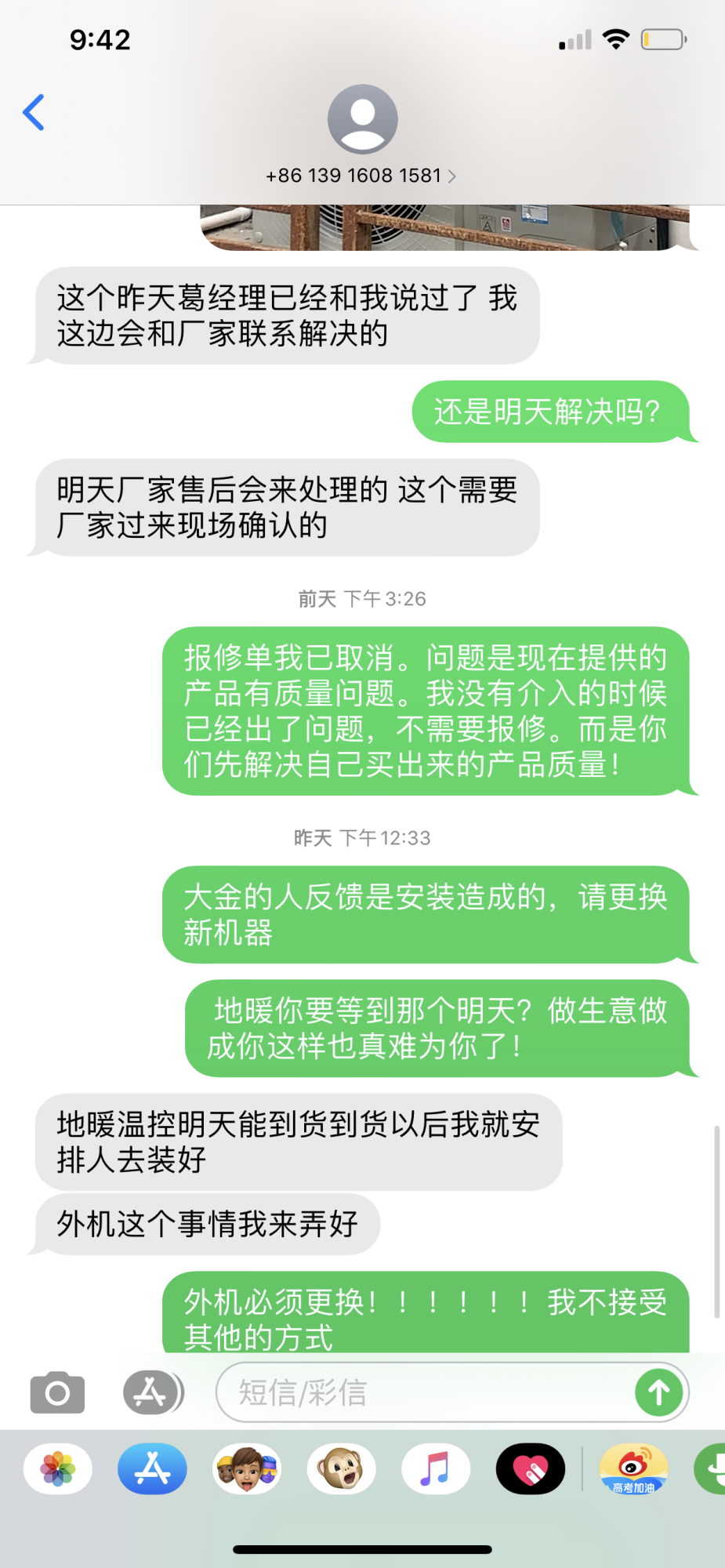Open the Music iMessage app
Viewport: 725px width, 1568px height.
coord(436,1468)
